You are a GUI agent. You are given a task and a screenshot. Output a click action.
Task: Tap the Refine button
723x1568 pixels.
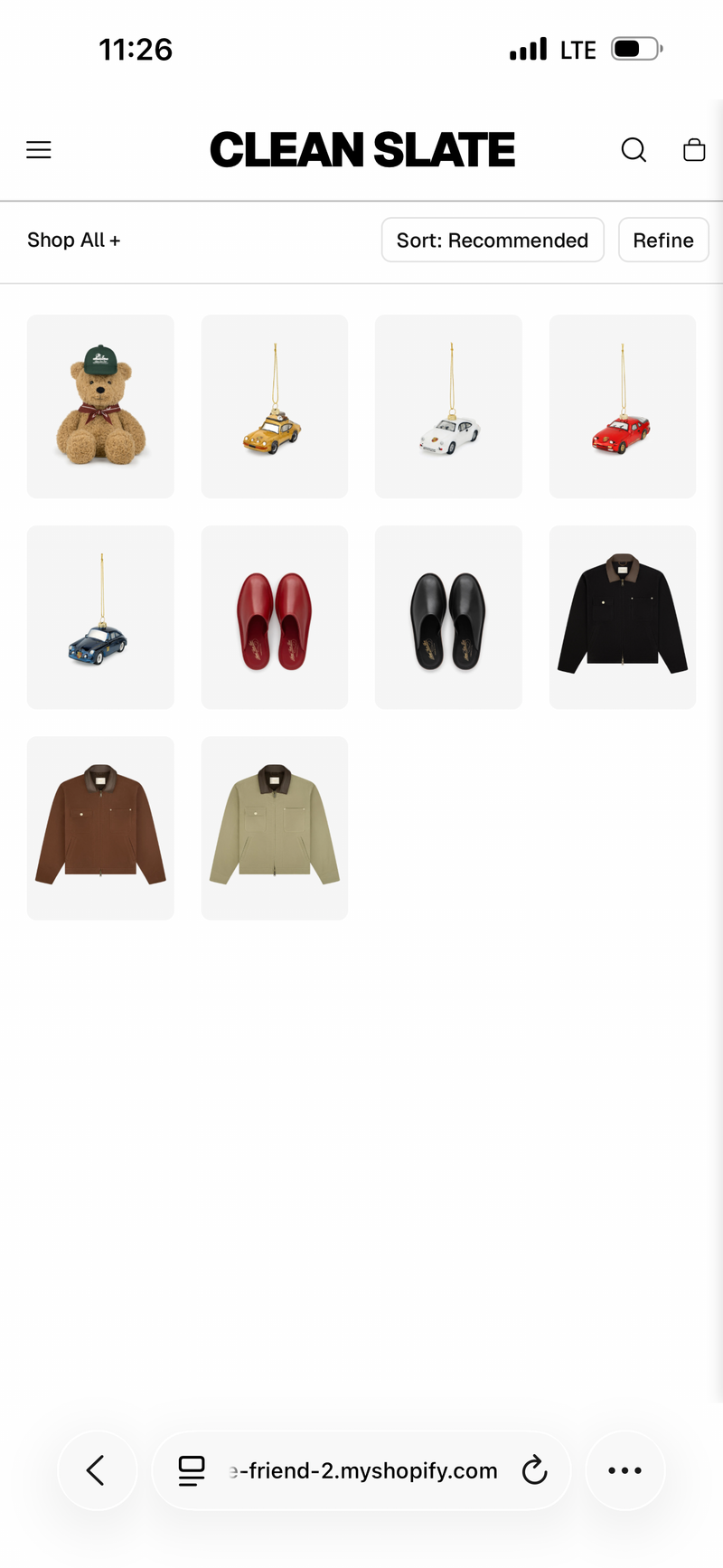point(663,241)
